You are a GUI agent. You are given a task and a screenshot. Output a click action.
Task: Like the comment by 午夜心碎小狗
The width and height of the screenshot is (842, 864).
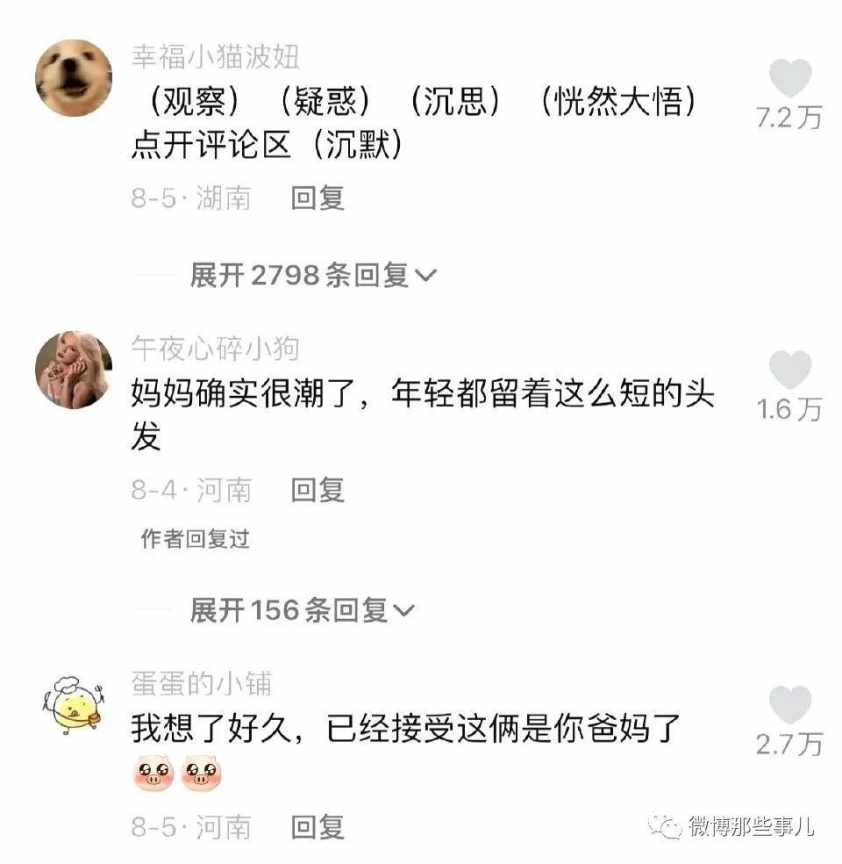[x=790, y=370]
